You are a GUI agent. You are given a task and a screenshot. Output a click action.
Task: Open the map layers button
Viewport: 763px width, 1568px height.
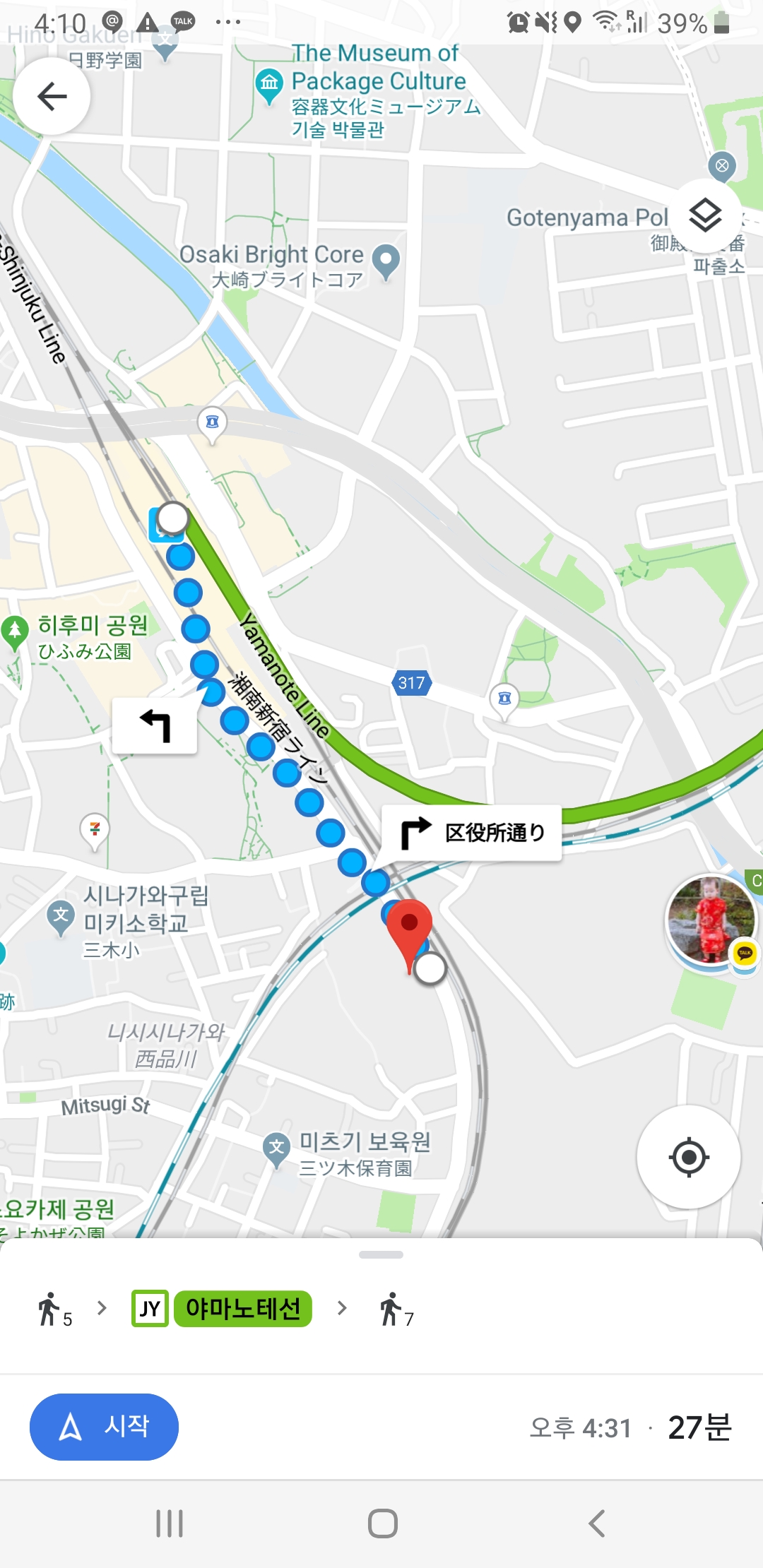coord(705,215)
